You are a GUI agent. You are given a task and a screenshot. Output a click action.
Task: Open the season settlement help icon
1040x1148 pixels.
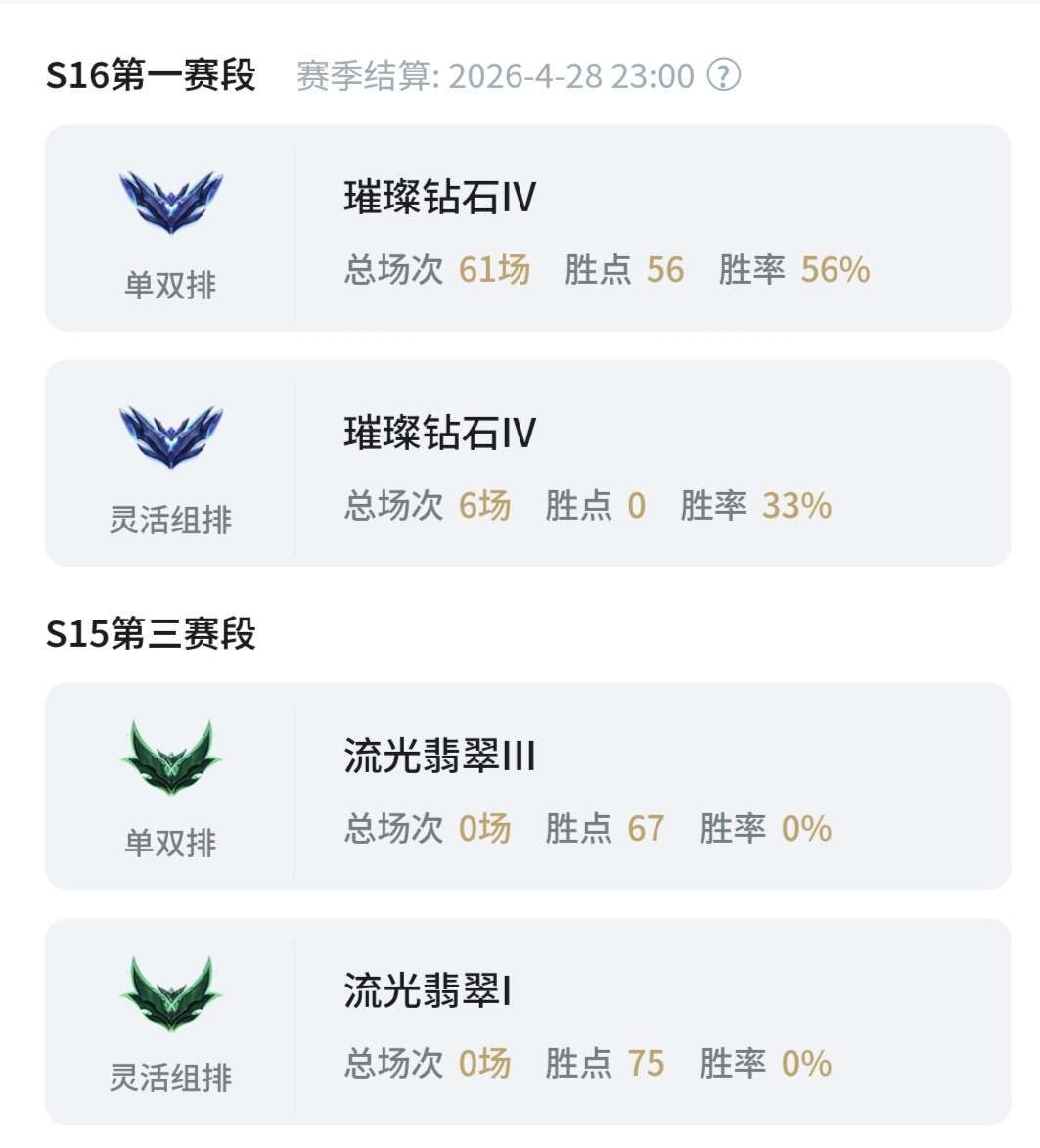click(724, 76)
